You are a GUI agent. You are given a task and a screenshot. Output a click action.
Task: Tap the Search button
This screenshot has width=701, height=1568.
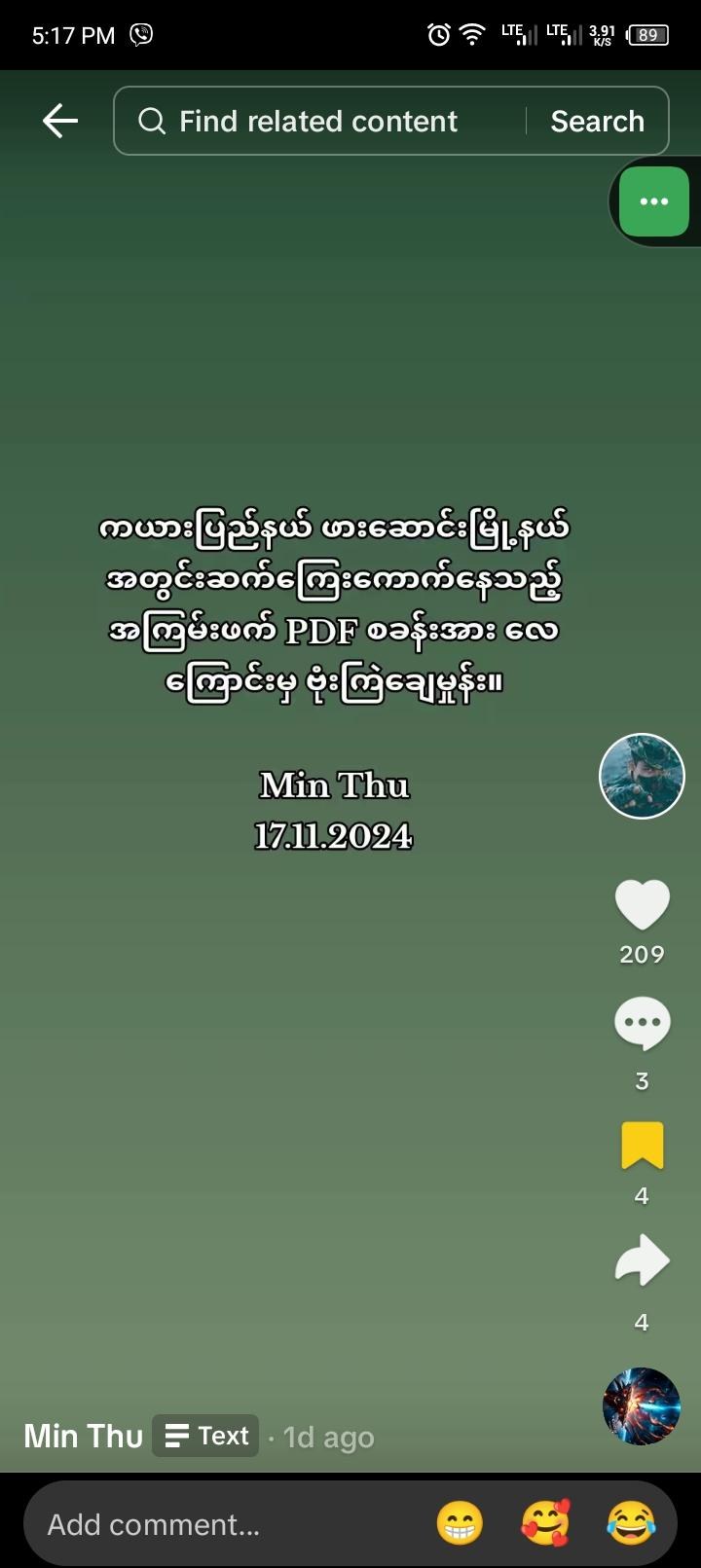[x=597, y=121]
